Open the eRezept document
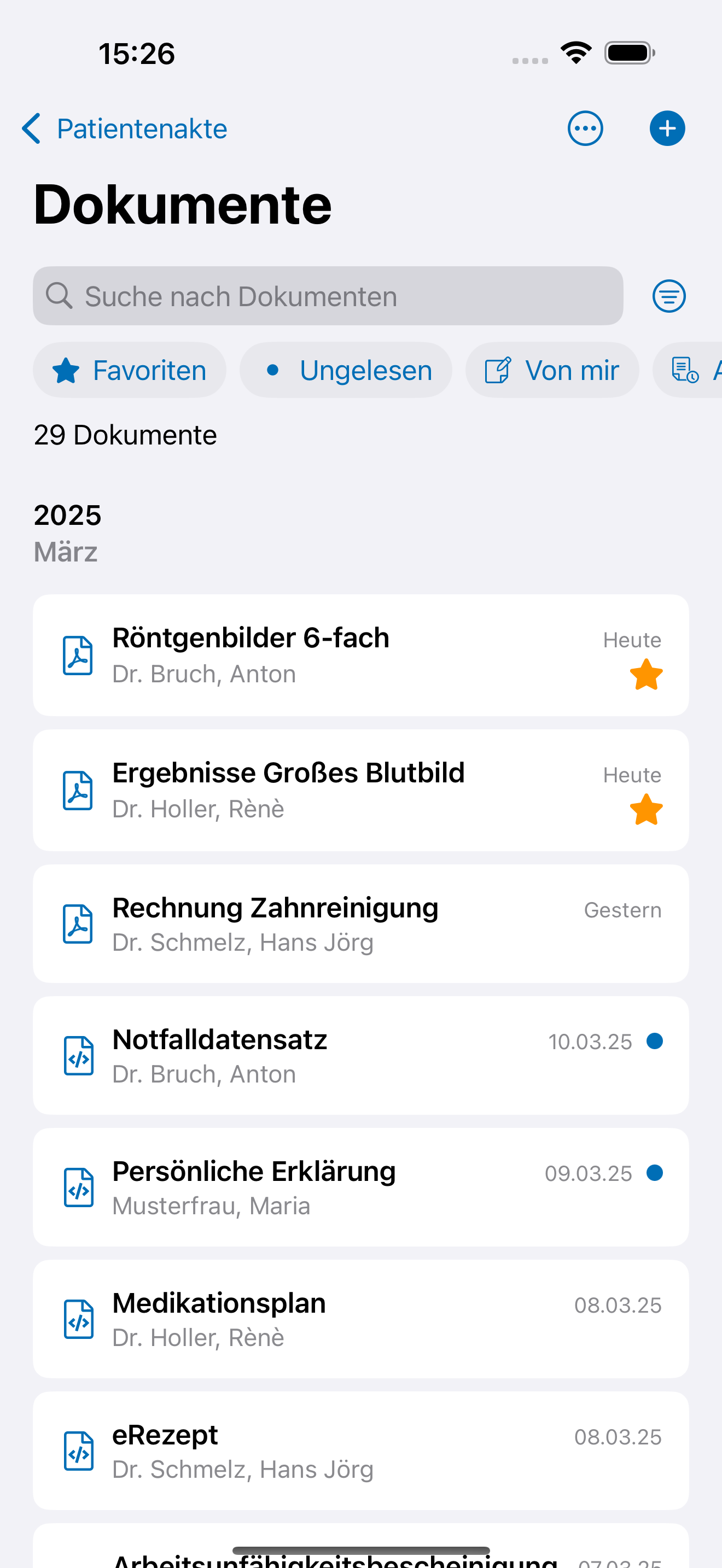This screenshot has width=722, height=1568. [361, 1450]
